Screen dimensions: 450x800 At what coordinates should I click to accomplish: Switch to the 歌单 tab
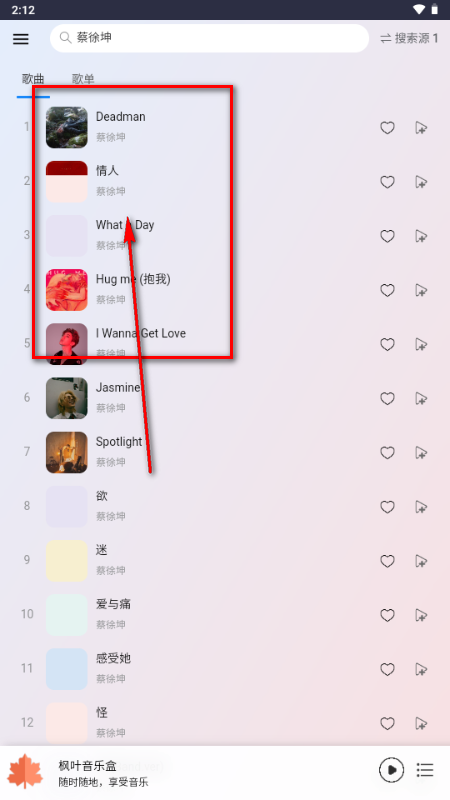pos(83,79)
